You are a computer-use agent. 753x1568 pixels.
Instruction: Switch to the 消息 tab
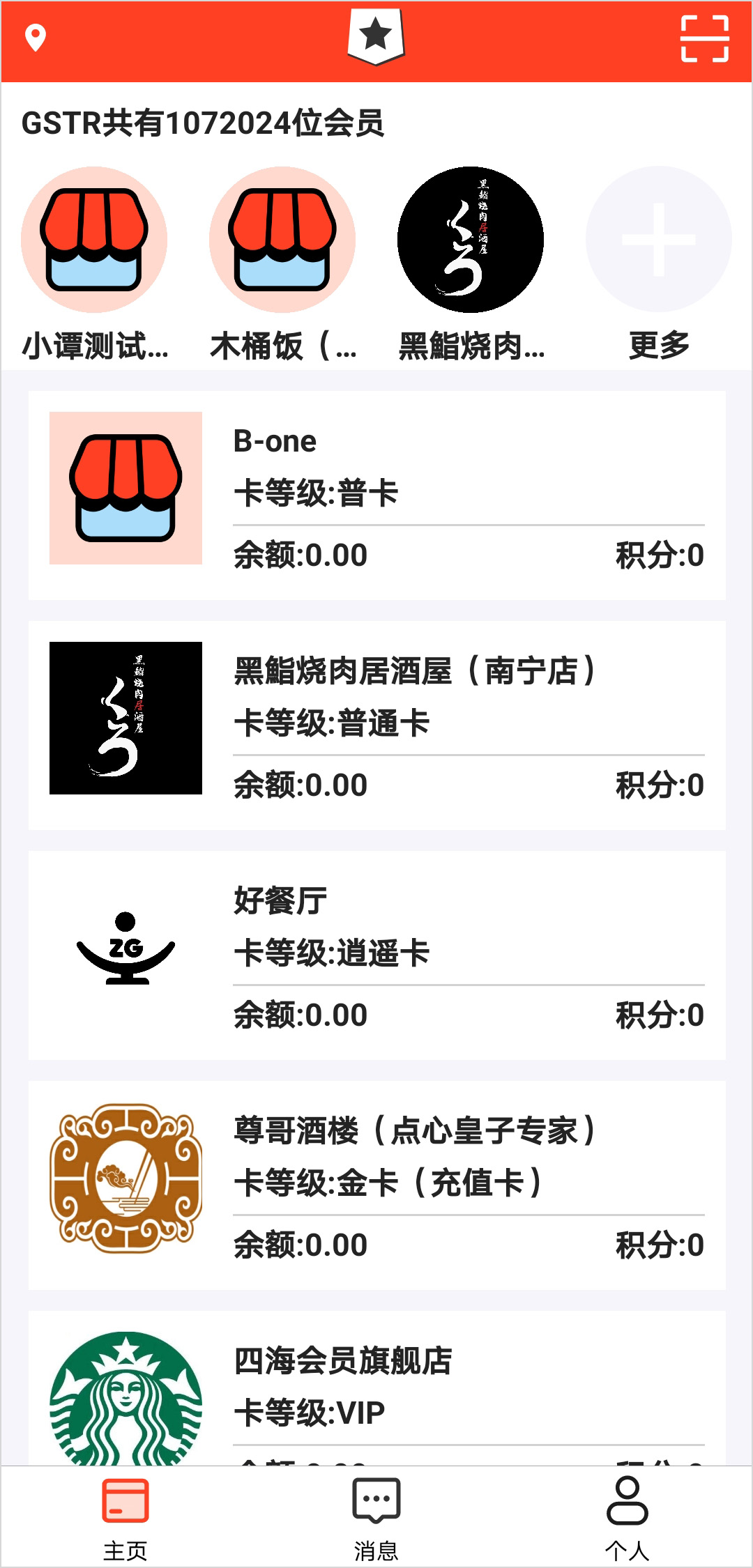click(x=376, y=1518)
